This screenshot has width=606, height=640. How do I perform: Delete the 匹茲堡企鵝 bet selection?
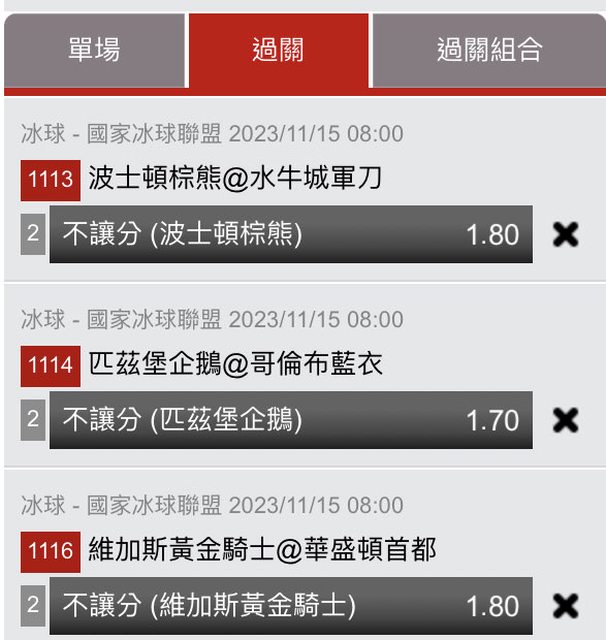point(565,420)
